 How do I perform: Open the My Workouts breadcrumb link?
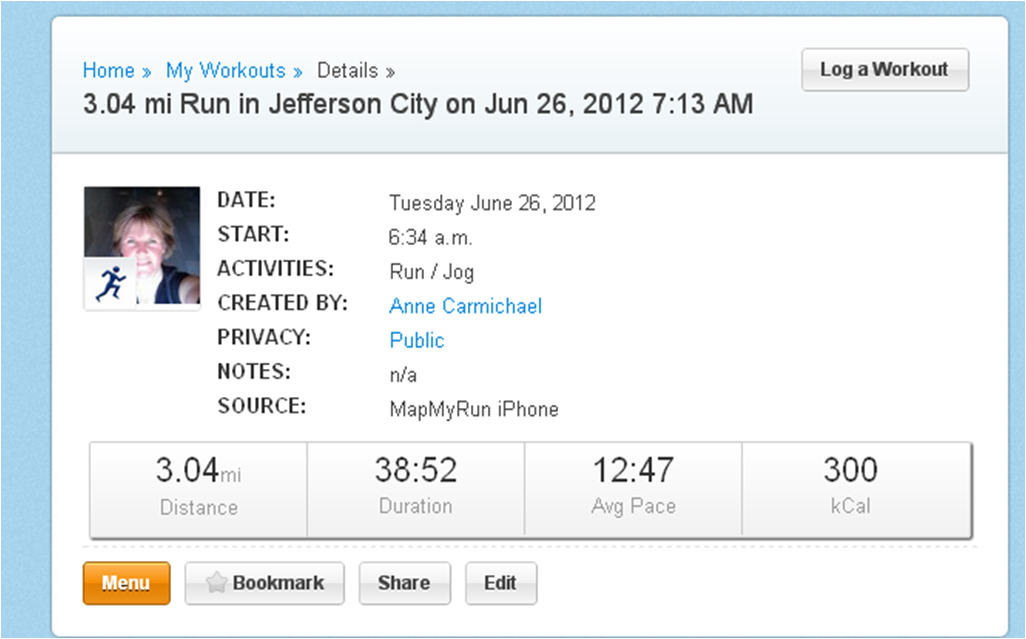(225, 71)
